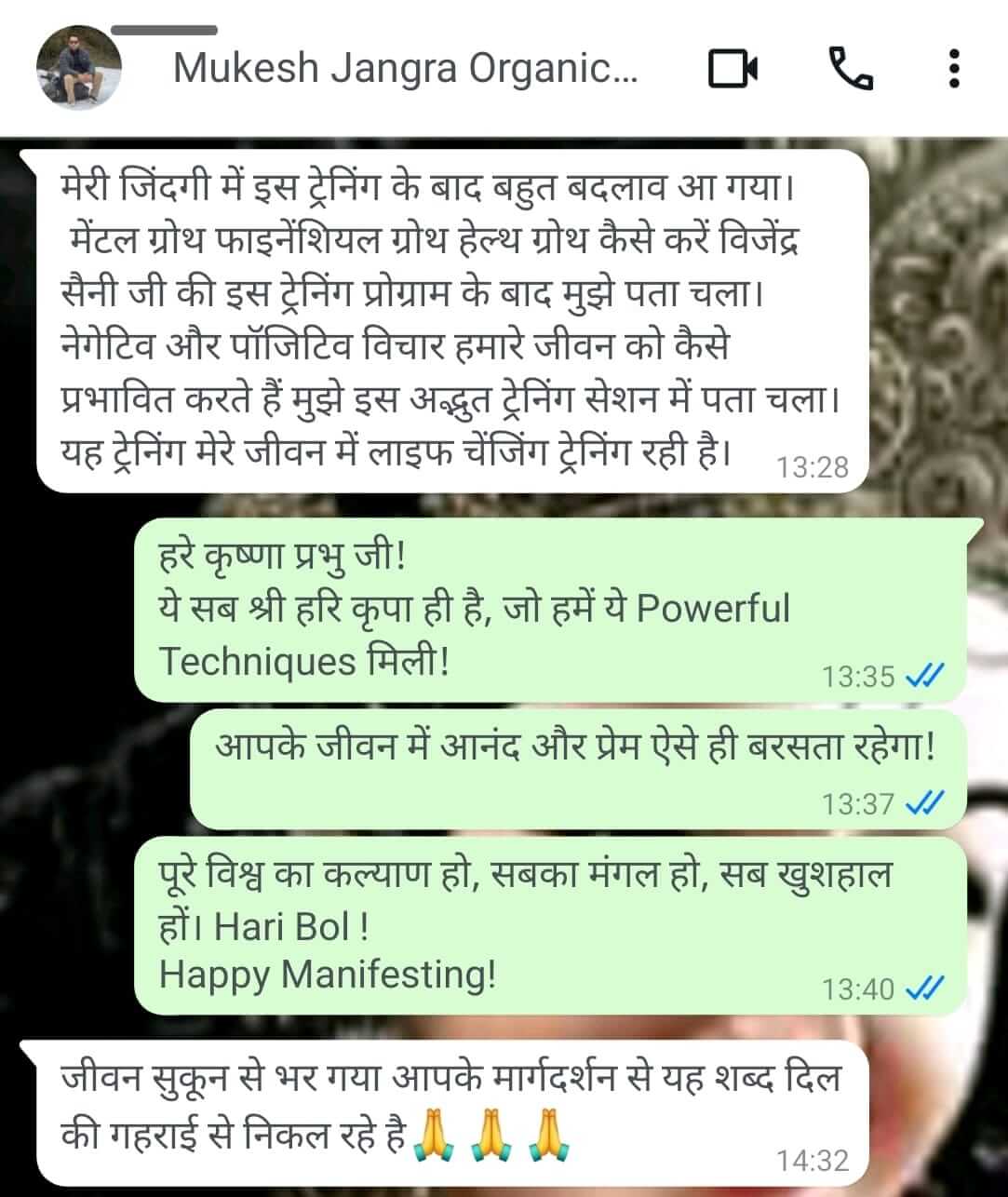Start a video call with Mukesh Jangra

click(732, 69)
